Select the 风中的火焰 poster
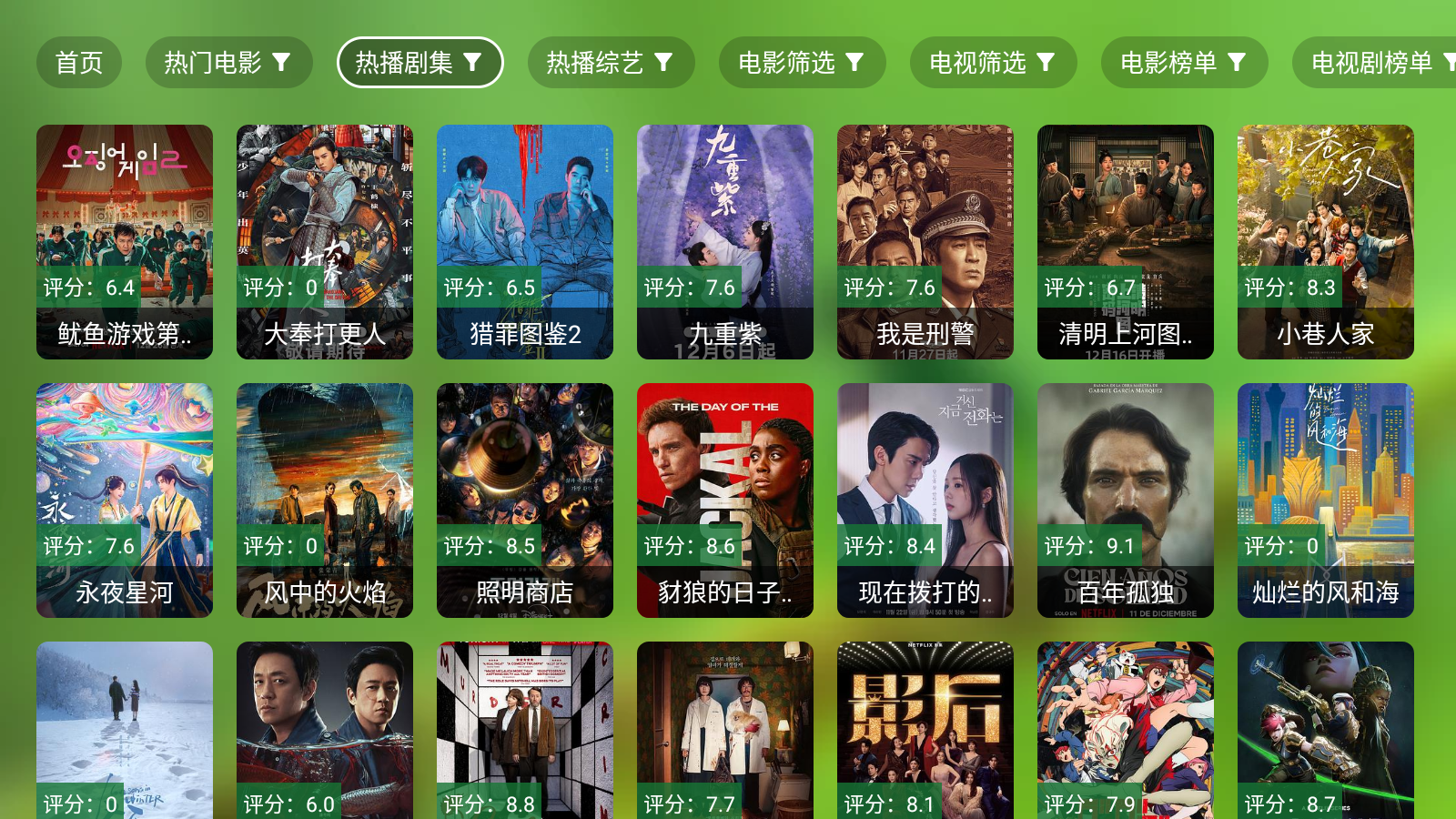The height and width of the screenshot is (819, 1456). coord(325,500)
